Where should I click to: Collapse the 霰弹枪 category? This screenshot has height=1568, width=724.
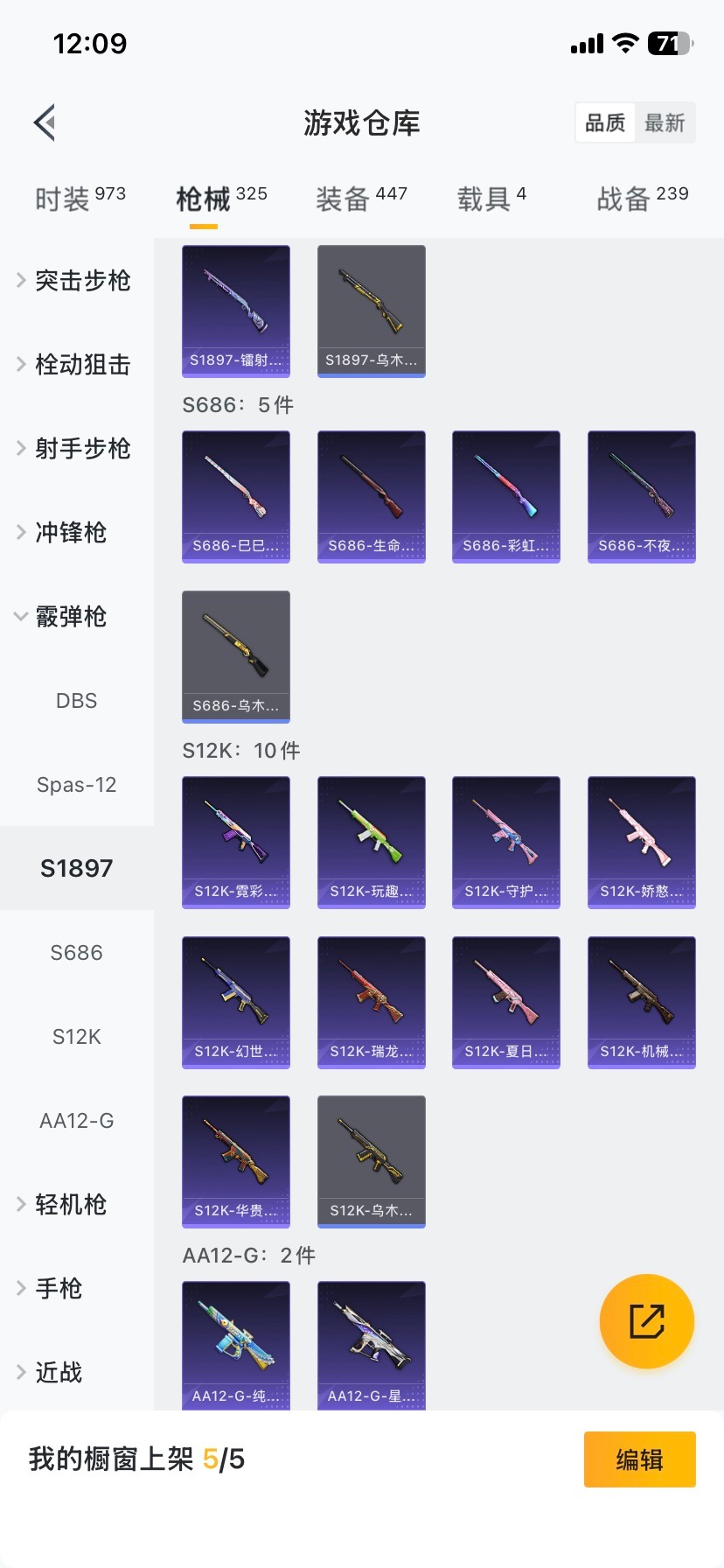pos(76,617)
